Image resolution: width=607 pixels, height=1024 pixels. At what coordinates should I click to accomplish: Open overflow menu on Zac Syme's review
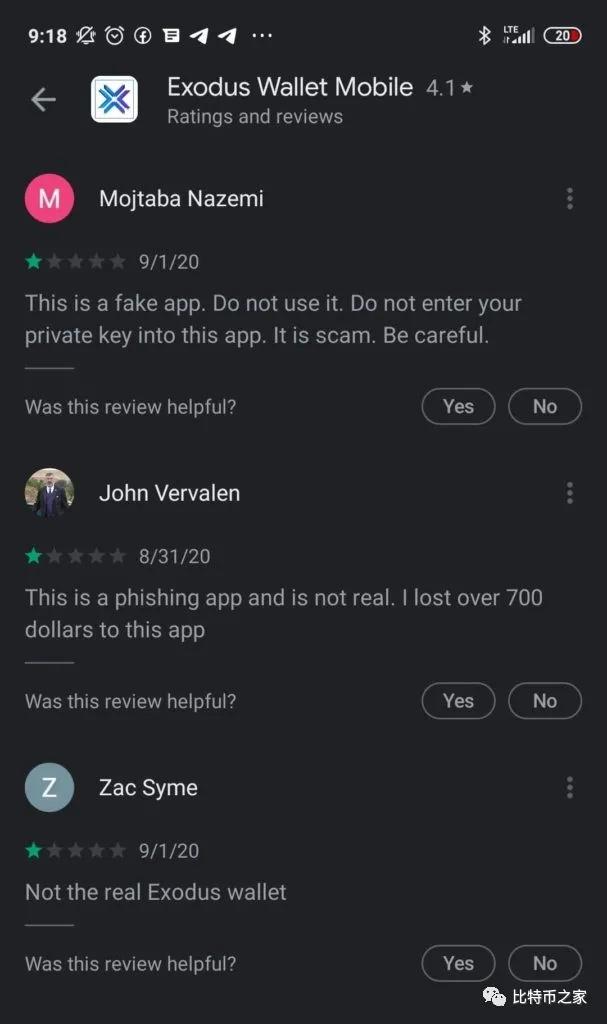tap(569, 787)
